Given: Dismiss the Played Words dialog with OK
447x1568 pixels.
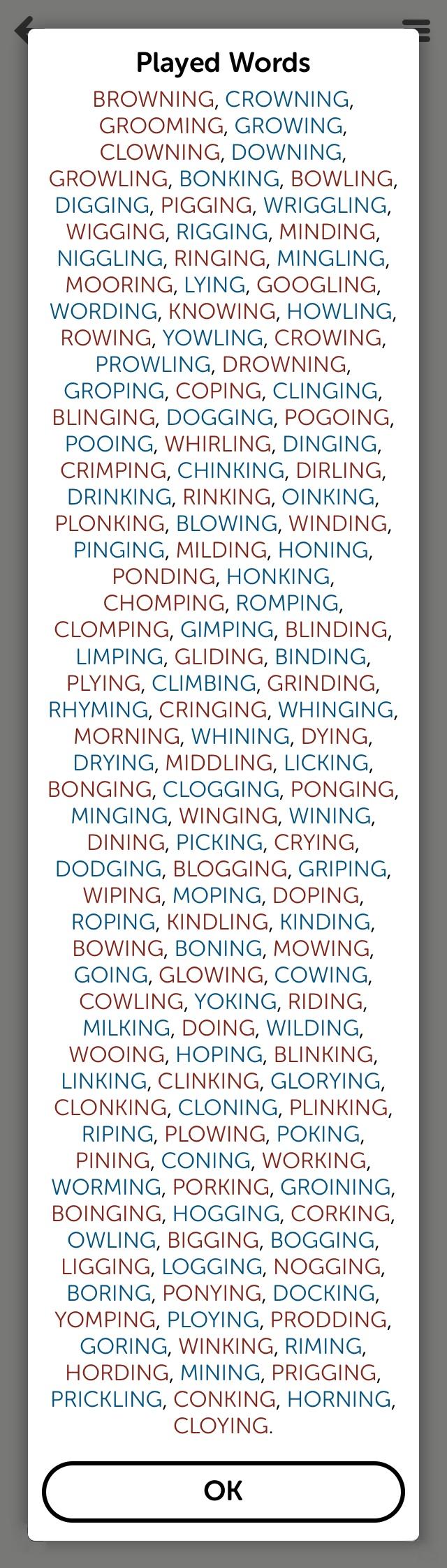Looking at the screenshot, I should pyautogui.click(x=223, y=1491).
